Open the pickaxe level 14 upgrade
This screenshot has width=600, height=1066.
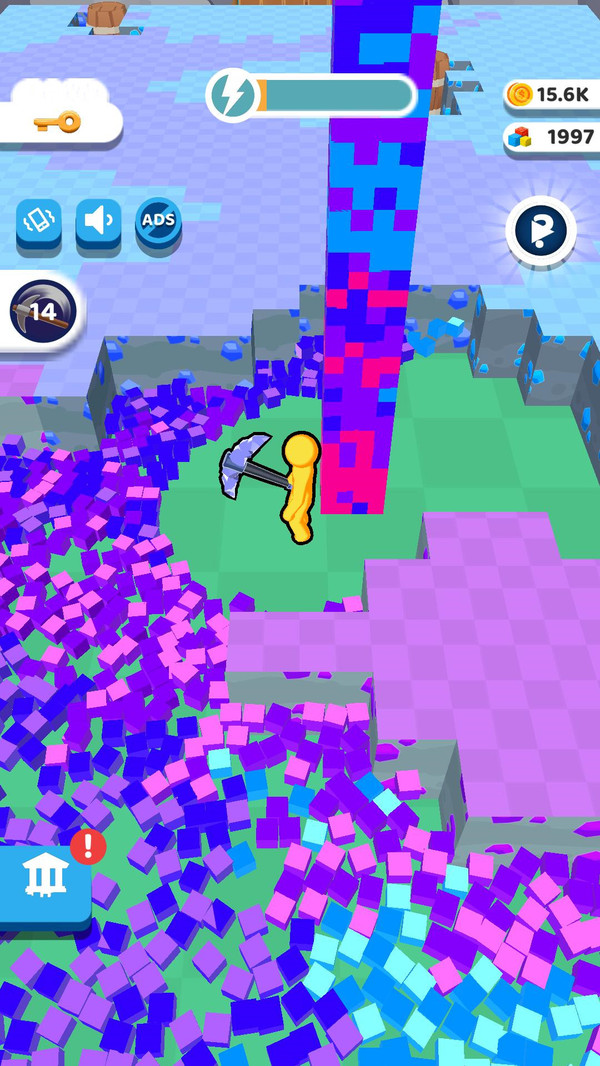point(42,311)
